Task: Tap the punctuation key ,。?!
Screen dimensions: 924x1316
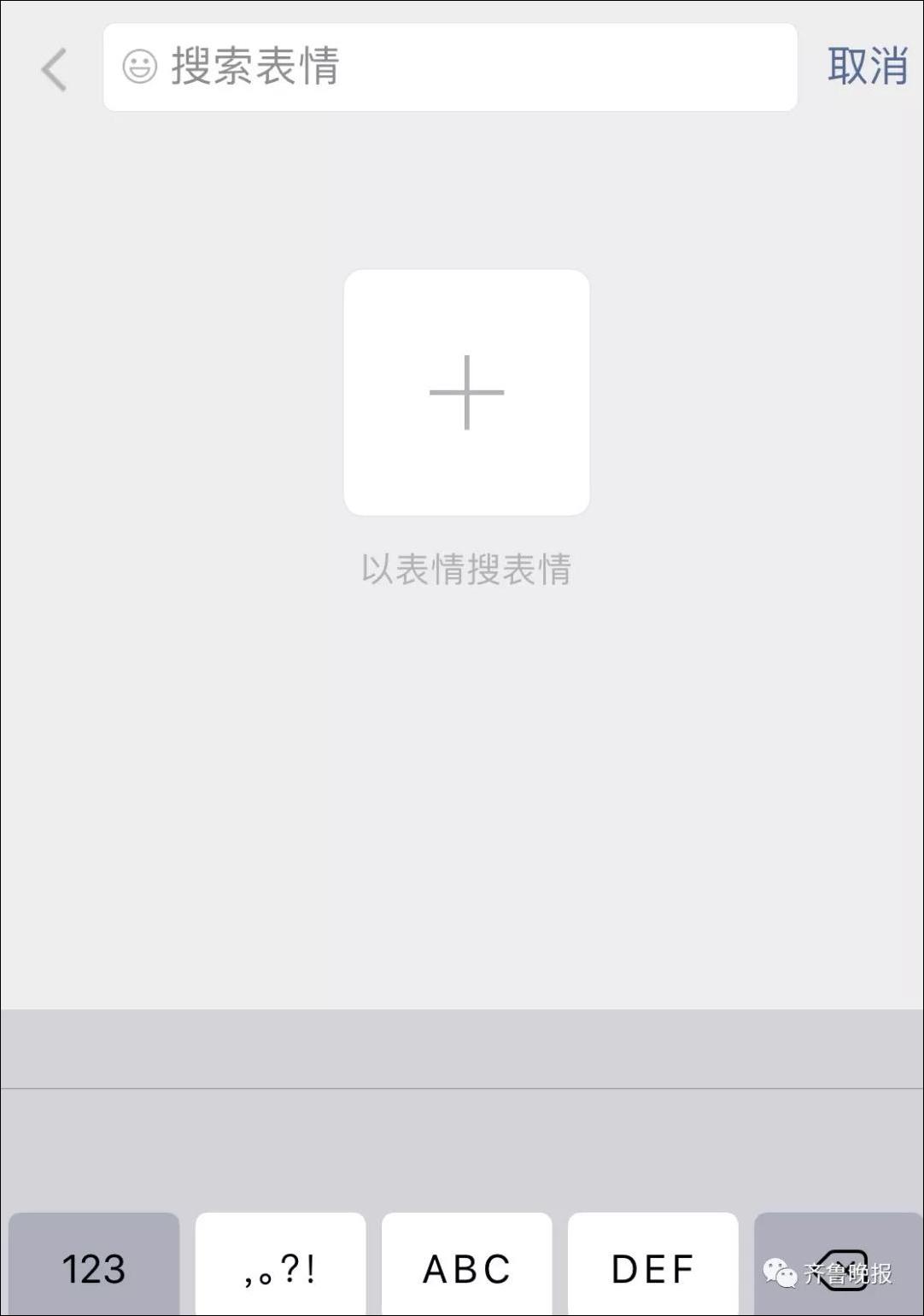Action: pos(280,1266)
